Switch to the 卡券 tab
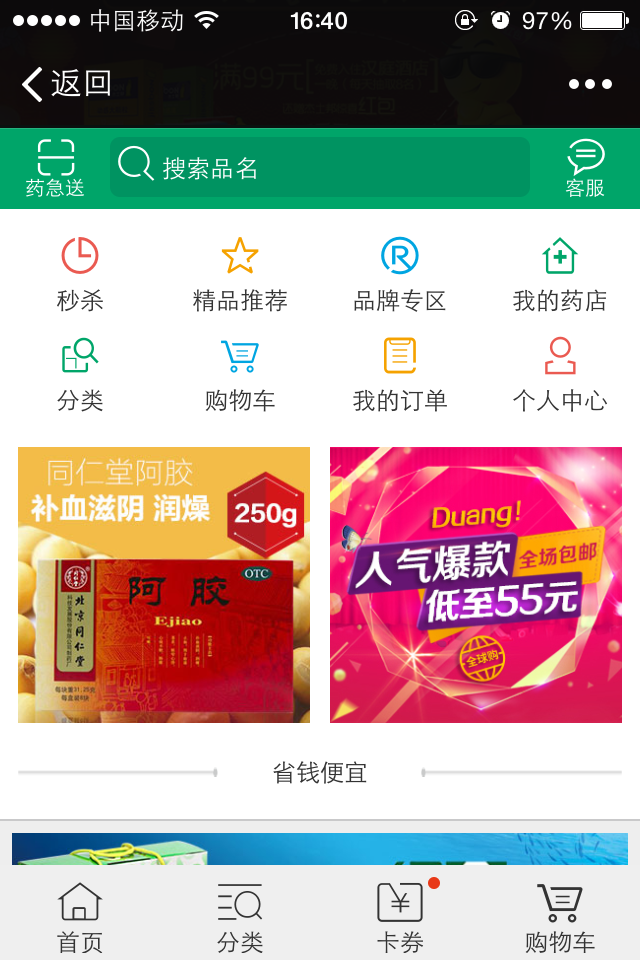 pyautogui.click(x=400, y=916)
